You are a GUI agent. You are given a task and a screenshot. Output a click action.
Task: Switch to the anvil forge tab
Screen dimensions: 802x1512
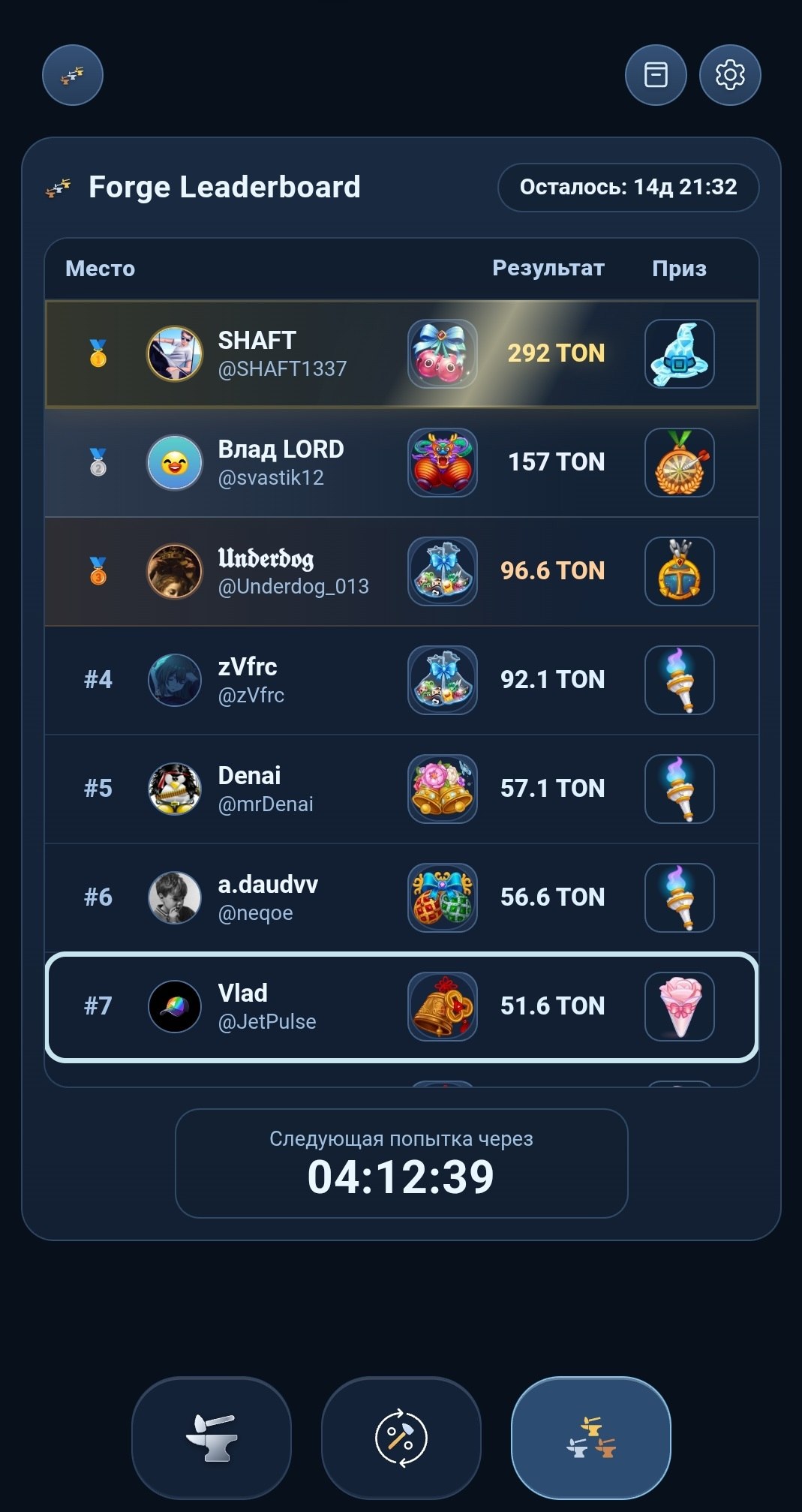[212, 1438]
